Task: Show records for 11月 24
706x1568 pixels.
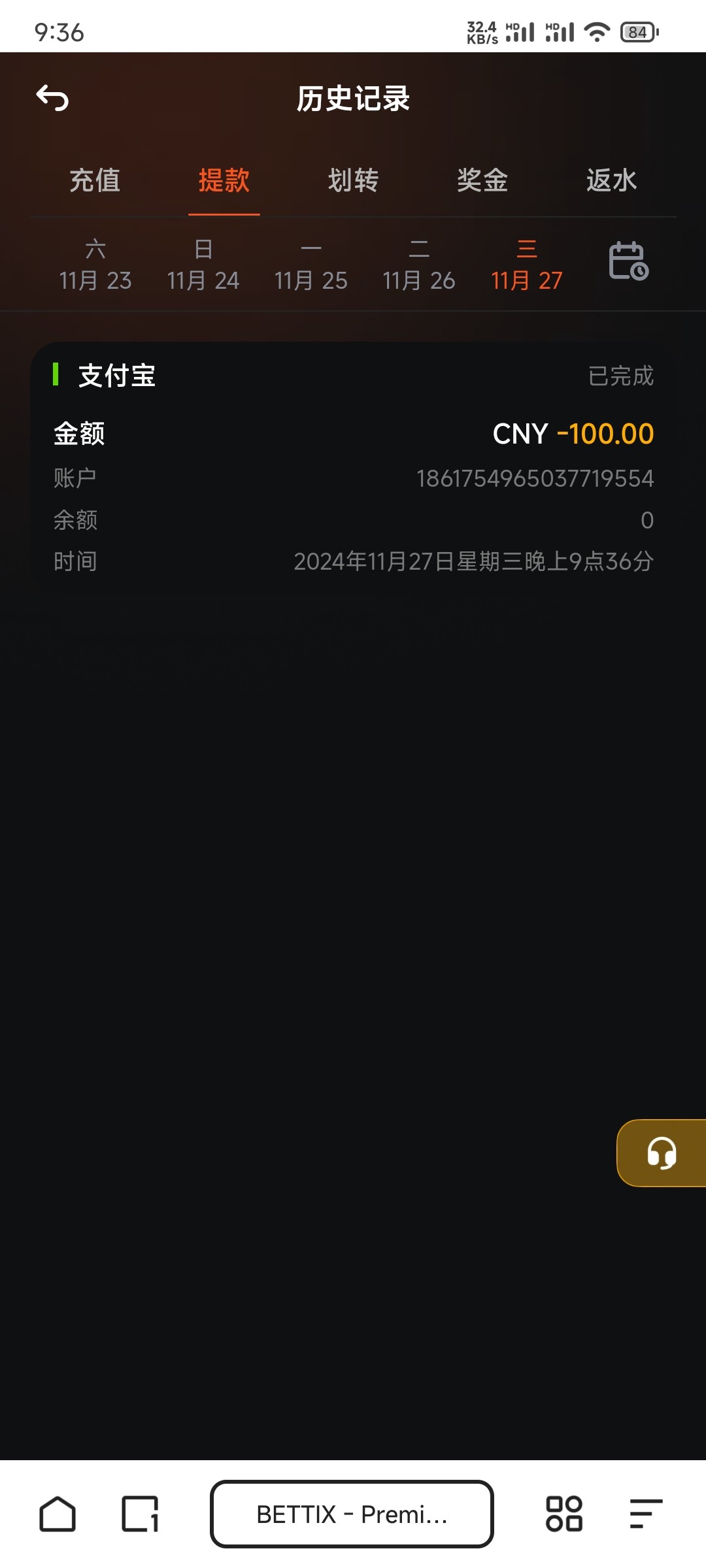Action: pyautogui.click(x=203, y=265)
